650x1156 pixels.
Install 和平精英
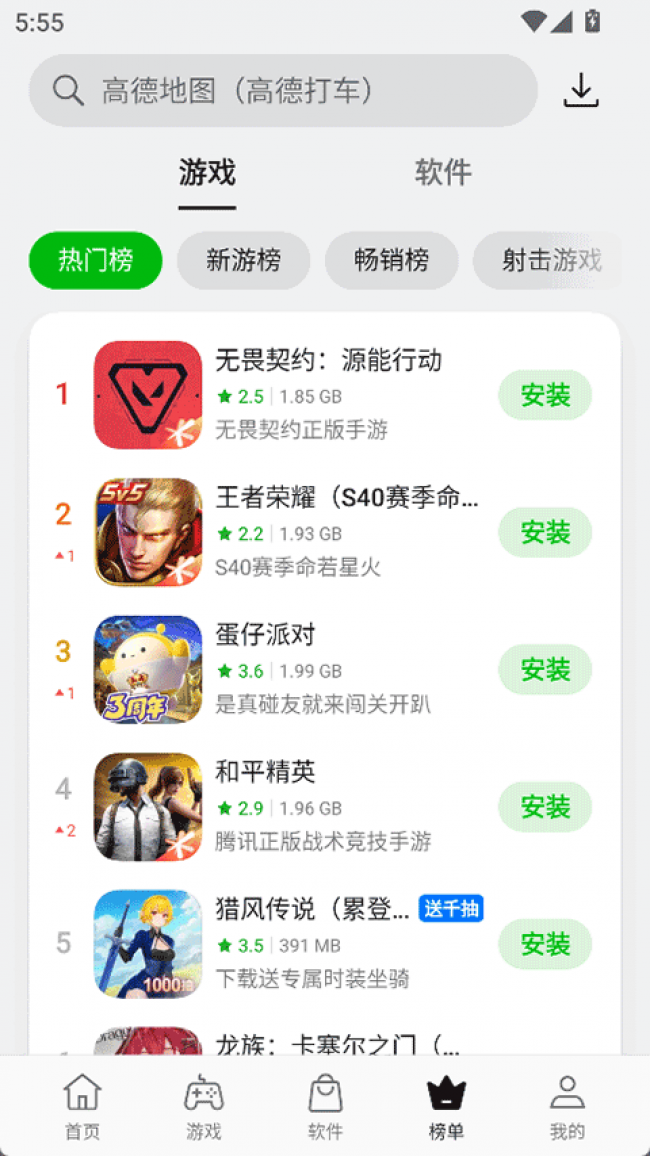(545, 806)
